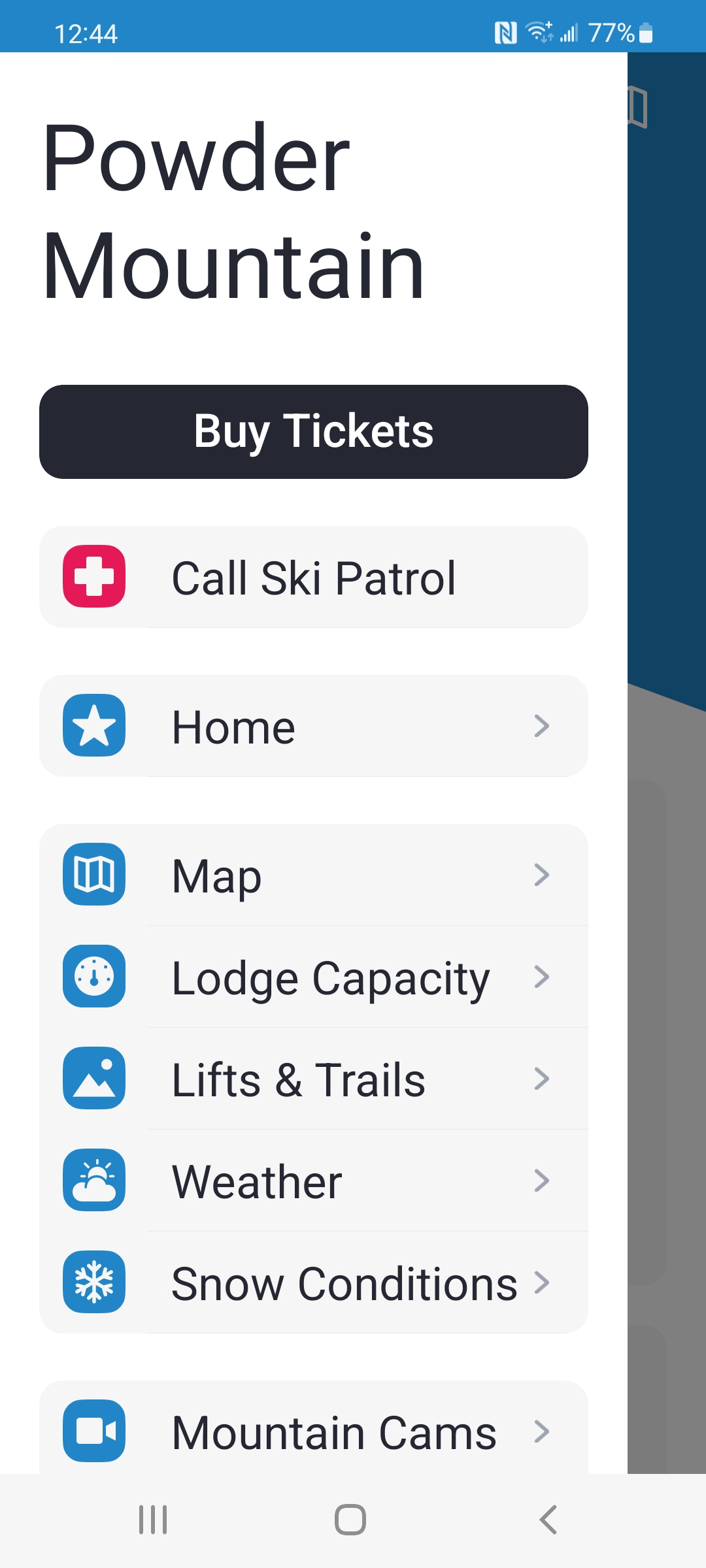View Lodge Capacity
Viewport: 706px width, 1568px height.
click(x=313, y=977)
